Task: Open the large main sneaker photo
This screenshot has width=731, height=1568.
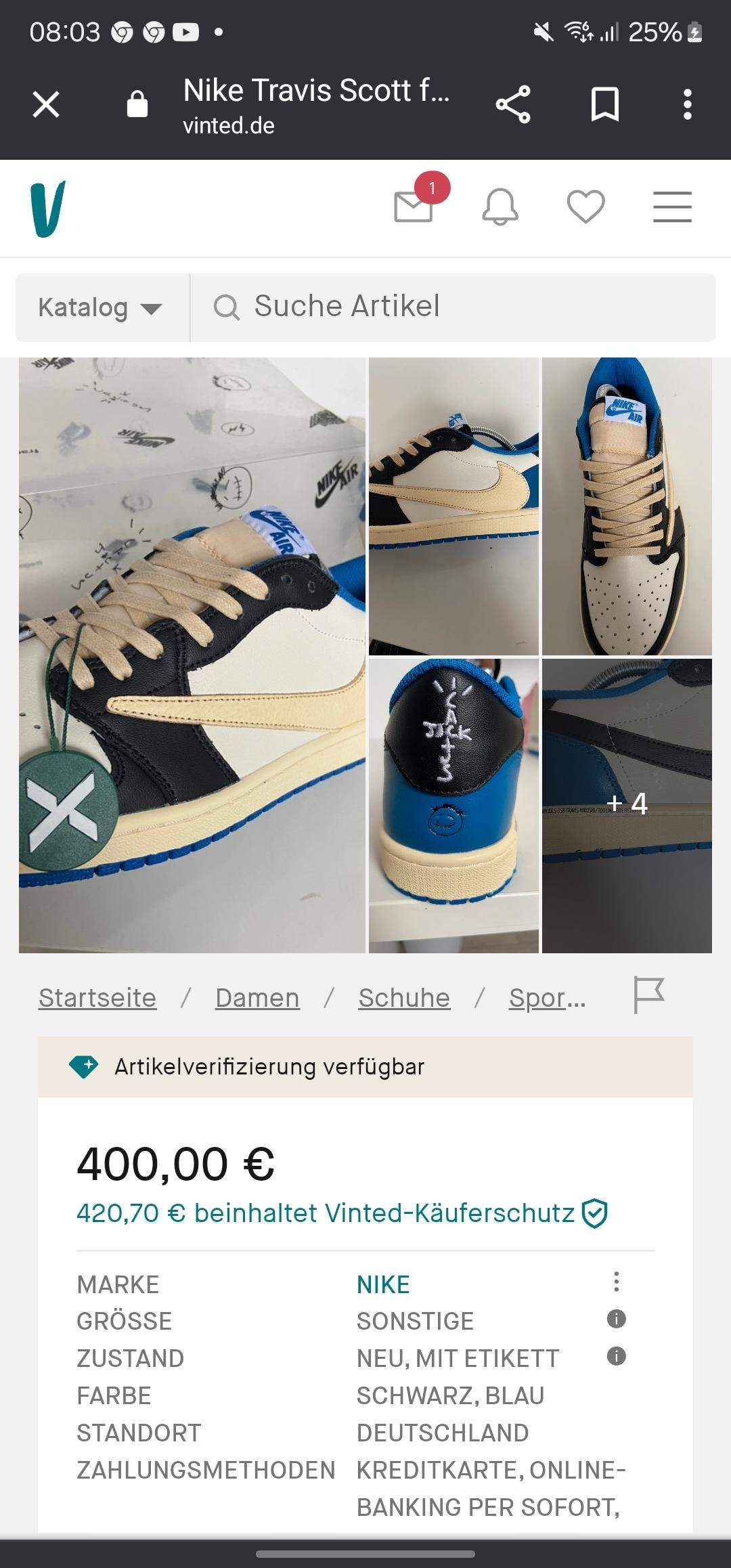Action: click(192, 655)
